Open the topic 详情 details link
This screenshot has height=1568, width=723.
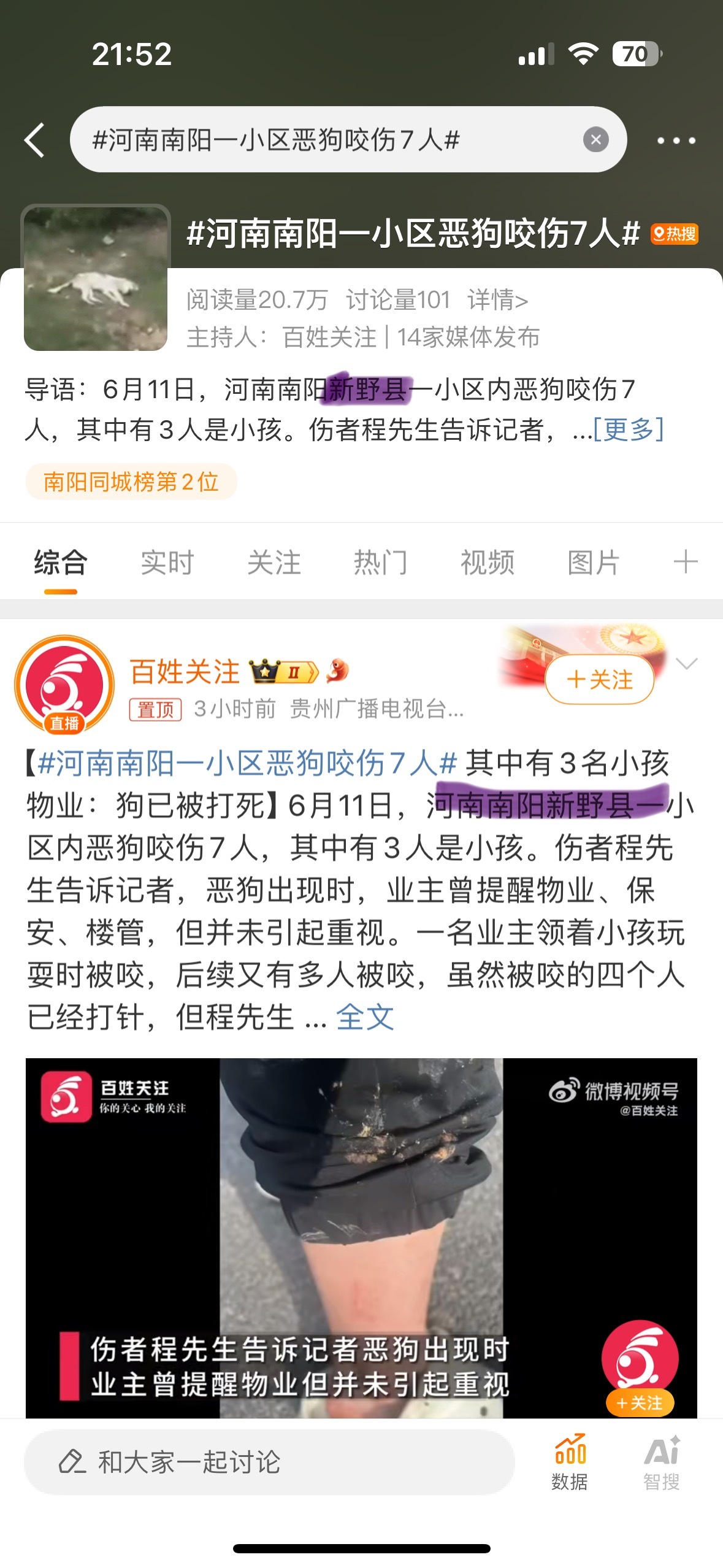click(497, 300)
